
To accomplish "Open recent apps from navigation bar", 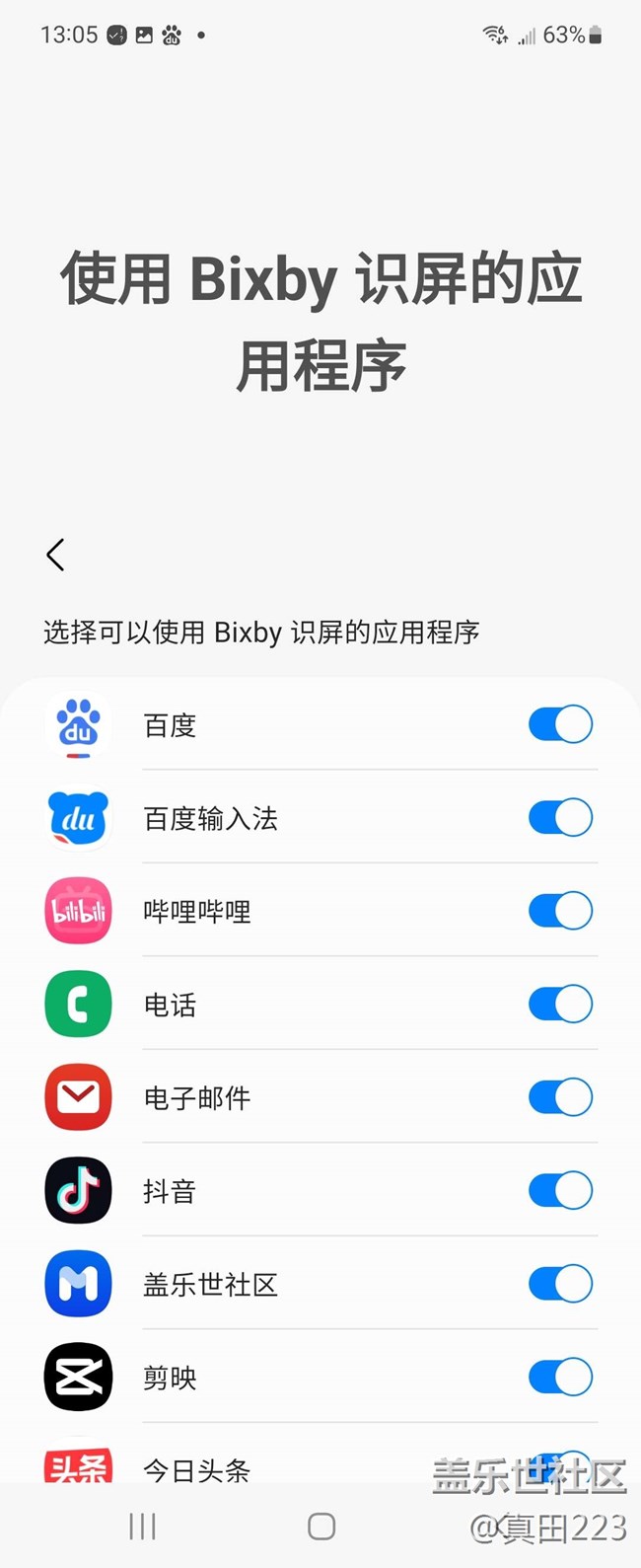I will click(142, 1527).
